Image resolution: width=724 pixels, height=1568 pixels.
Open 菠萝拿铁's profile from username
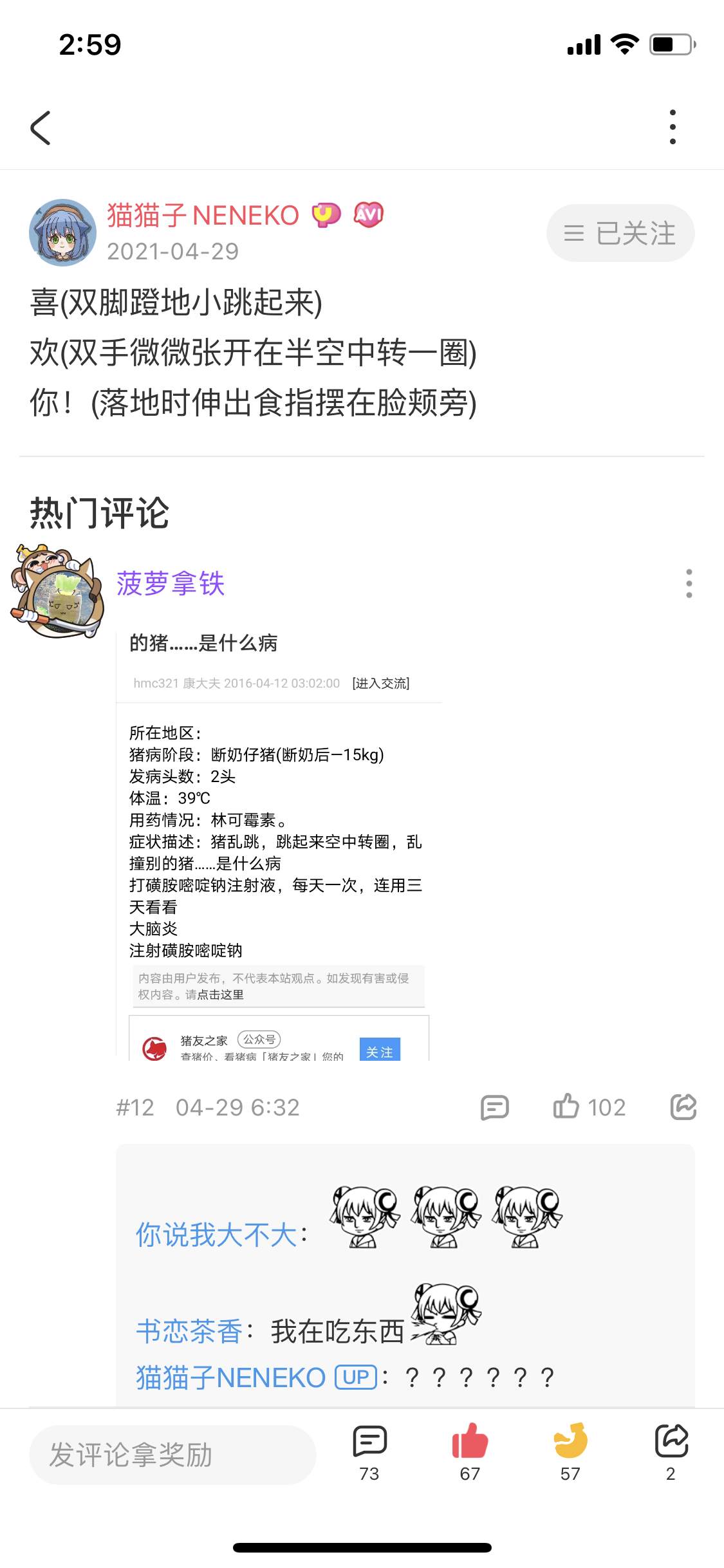[x=171, y=584]
